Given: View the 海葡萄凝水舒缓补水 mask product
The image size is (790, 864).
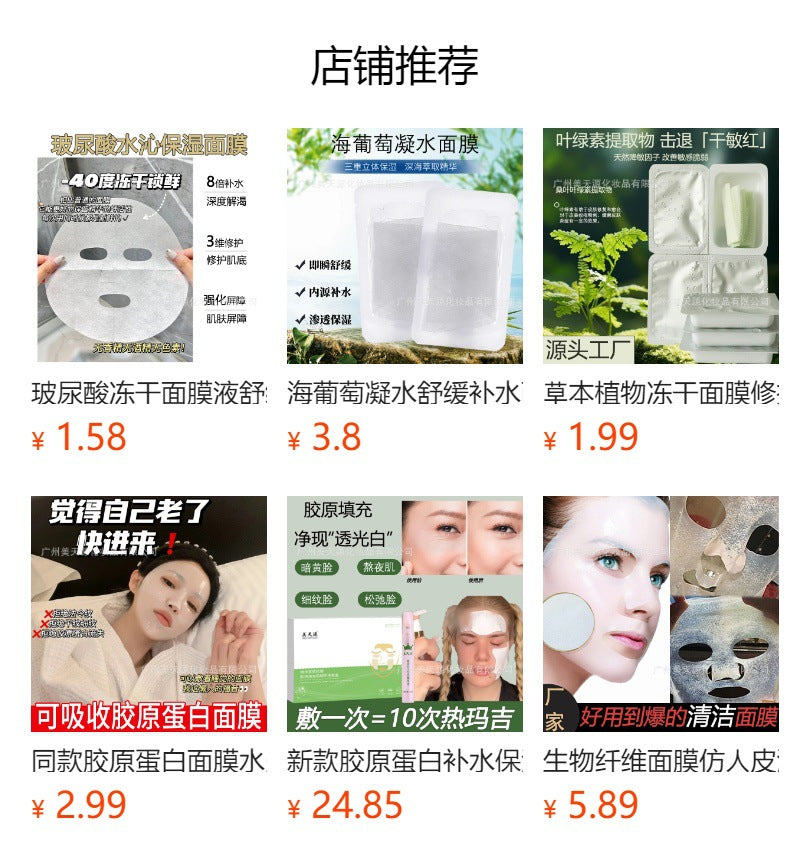Looking at the screenshot, I should click(404, 246).
